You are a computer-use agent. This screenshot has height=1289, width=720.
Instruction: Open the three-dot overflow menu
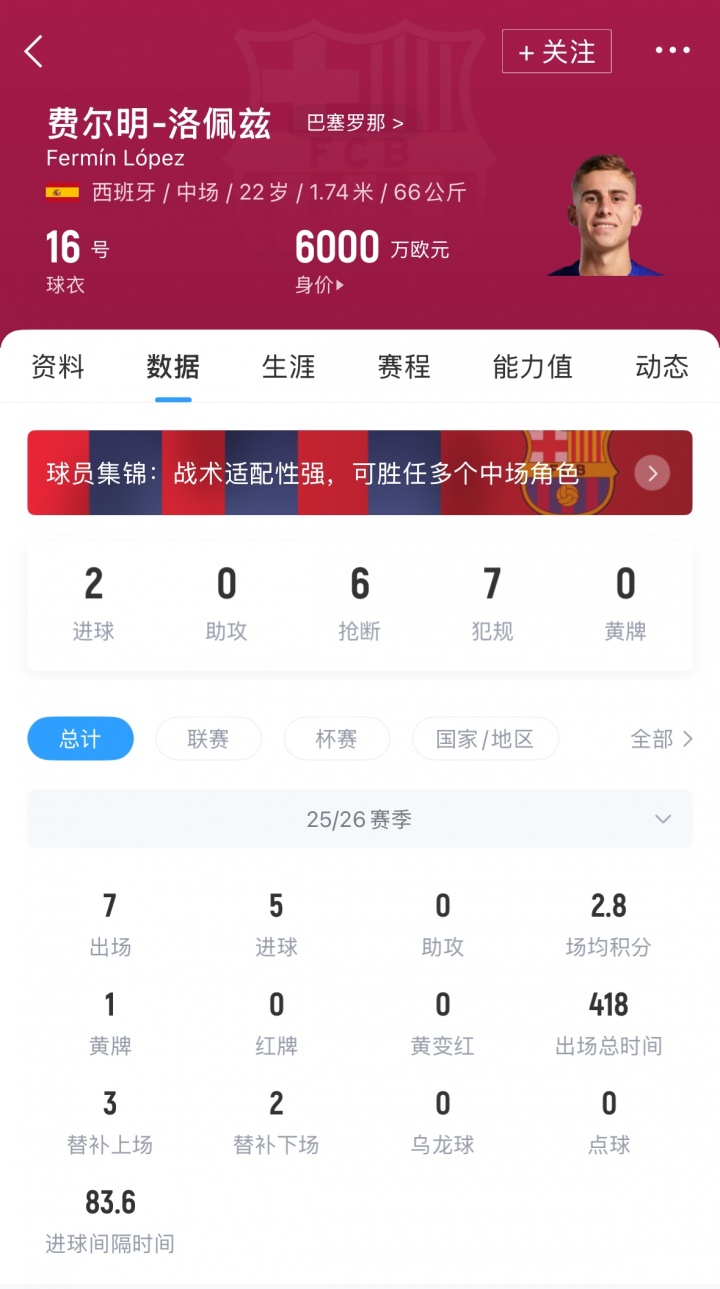[x=672, y=51]
